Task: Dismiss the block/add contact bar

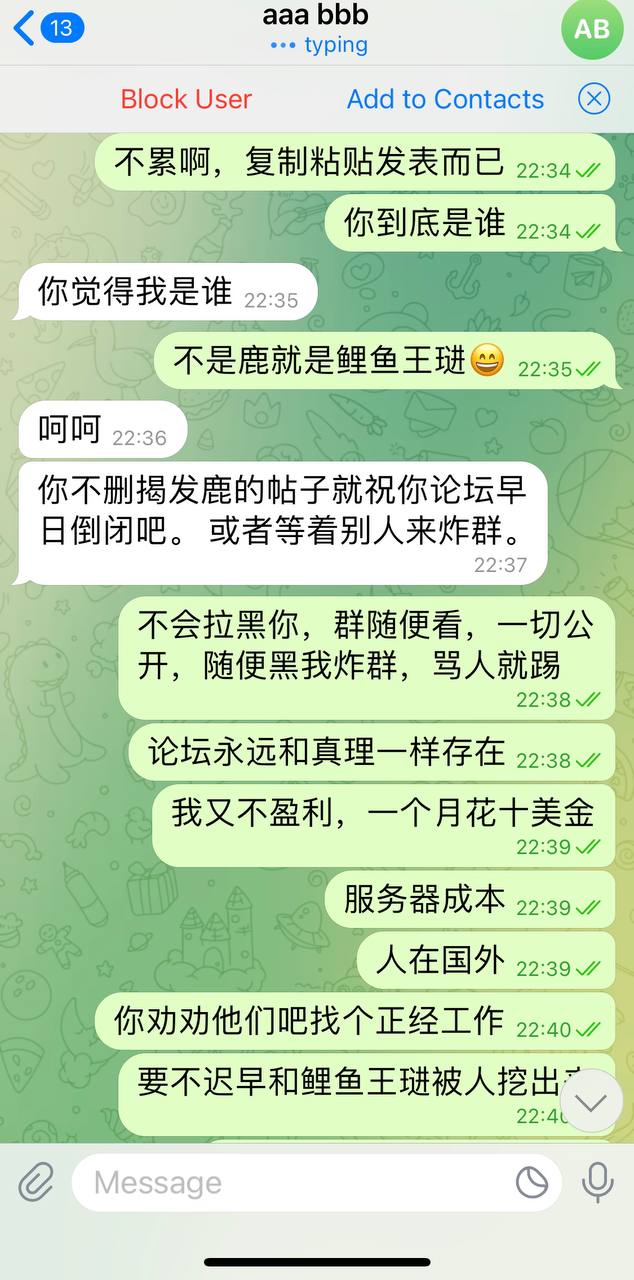Action: (x=594, y=99)
